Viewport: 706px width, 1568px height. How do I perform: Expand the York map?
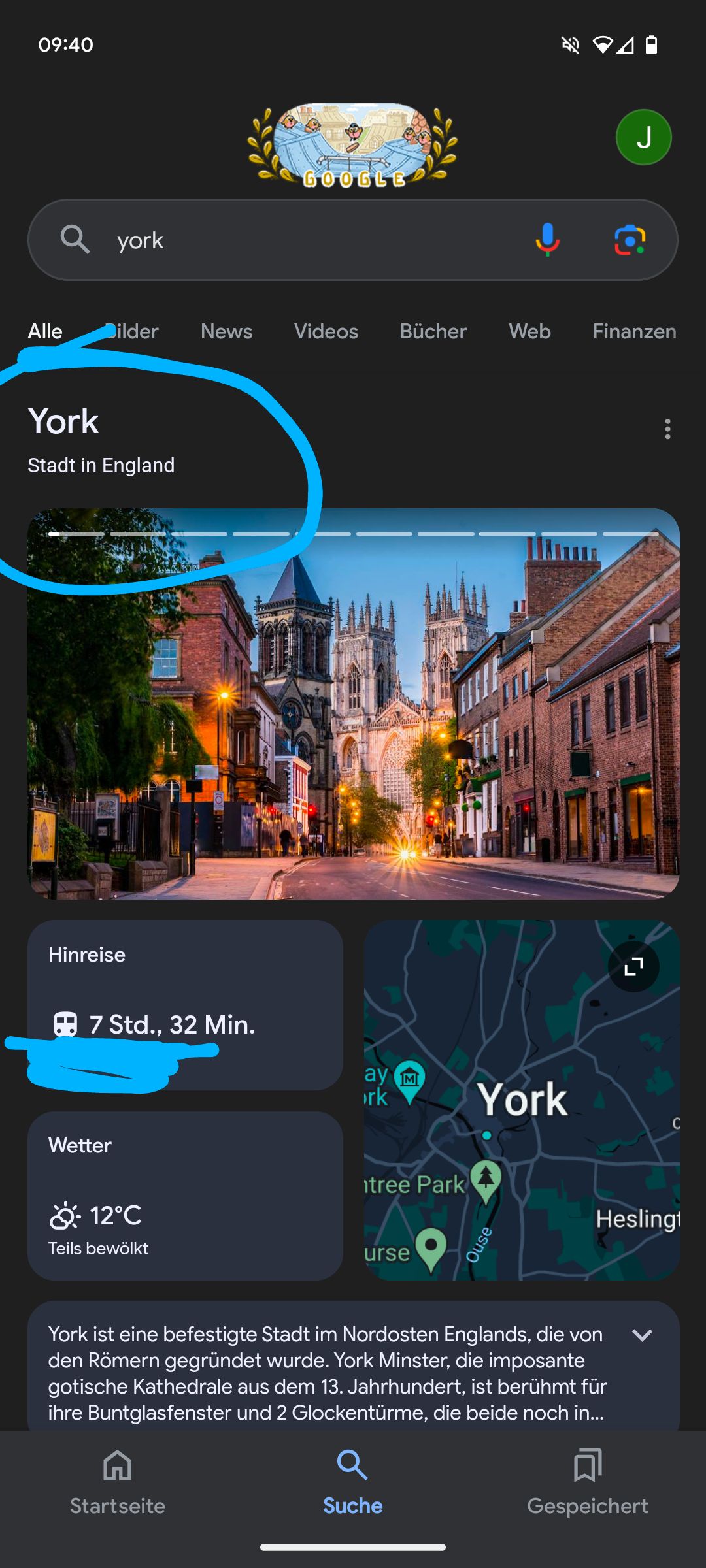(x=633, y=966)
